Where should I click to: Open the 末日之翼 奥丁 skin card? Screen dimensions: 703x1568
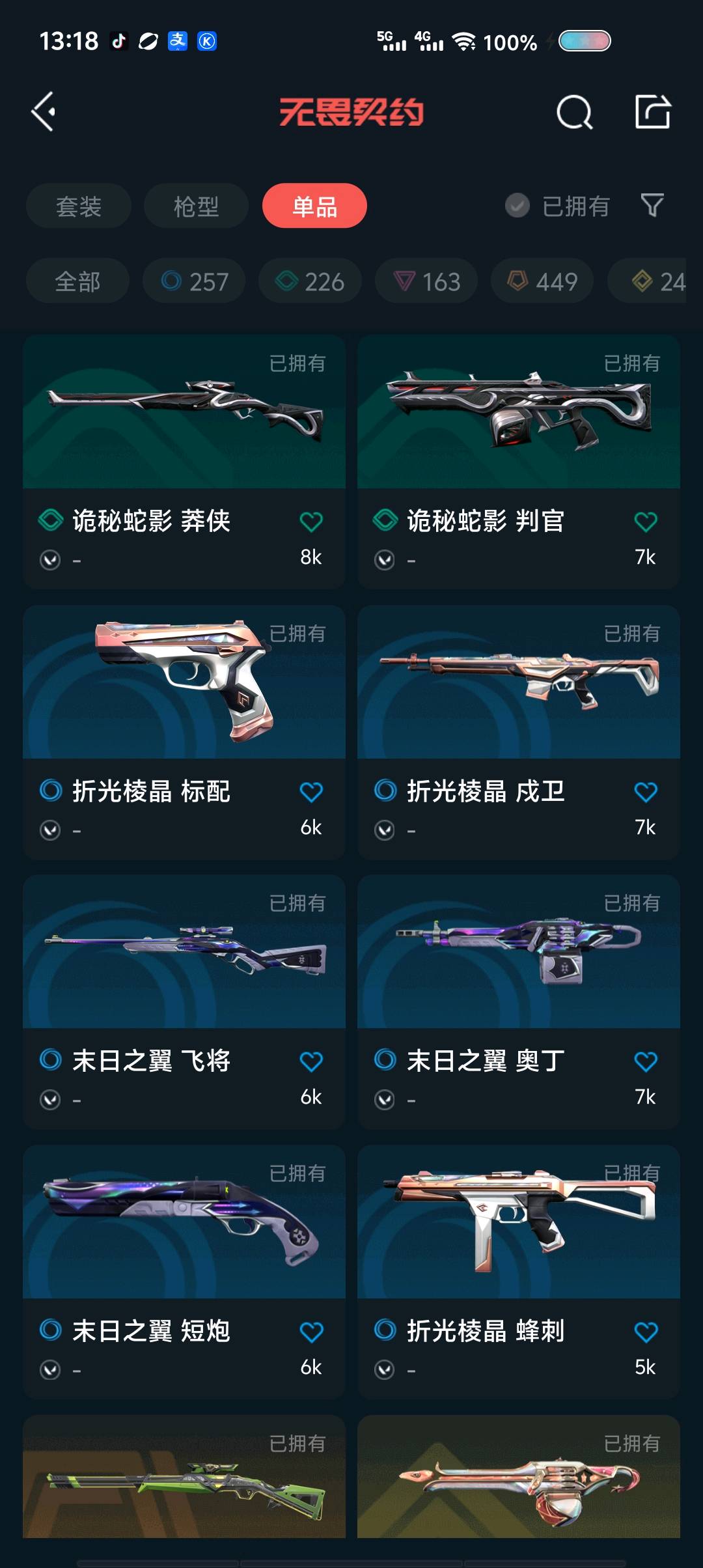click(519, 1002)
